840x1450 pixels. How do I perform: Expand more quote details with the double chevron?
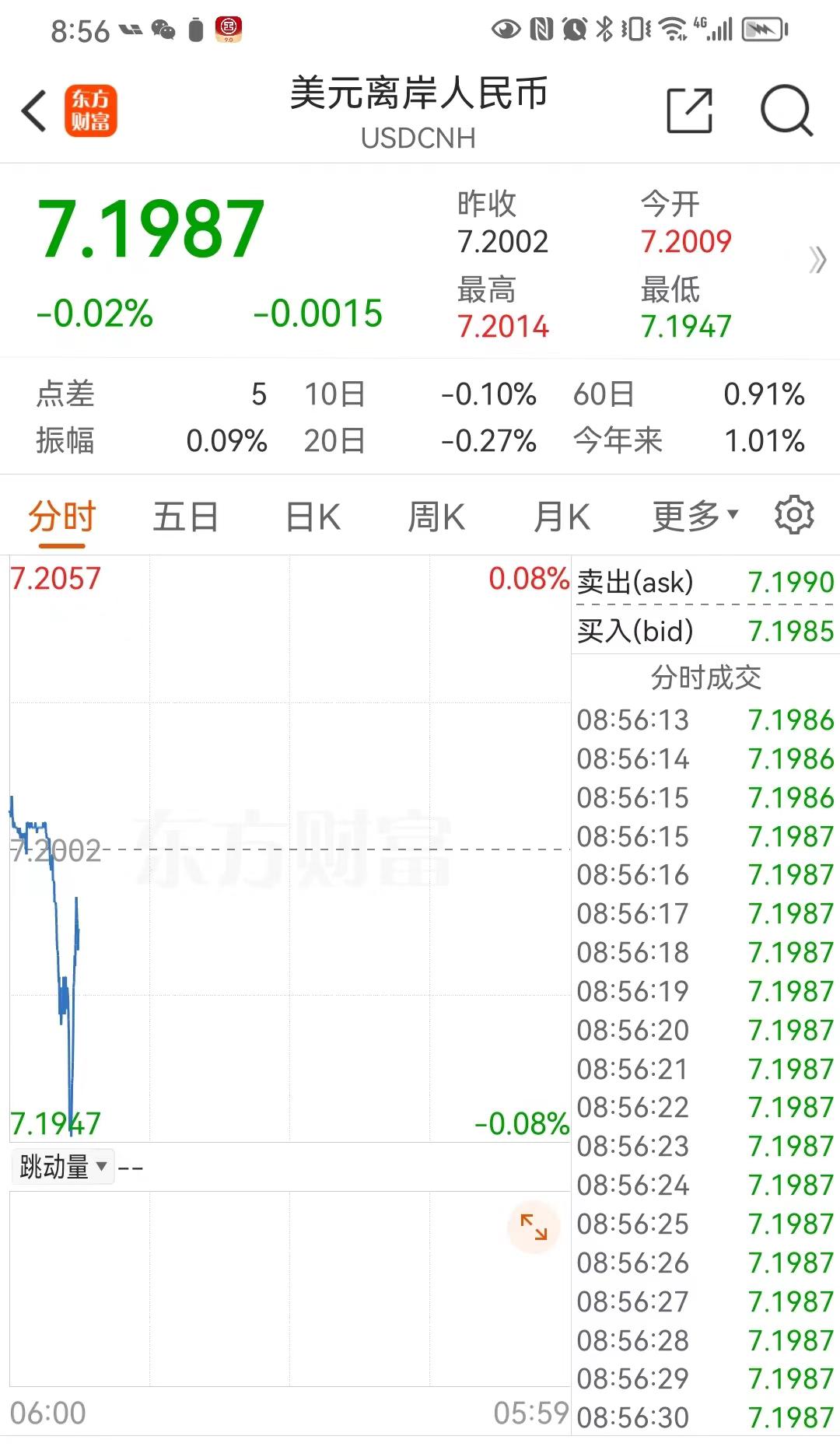coord(817,260)
